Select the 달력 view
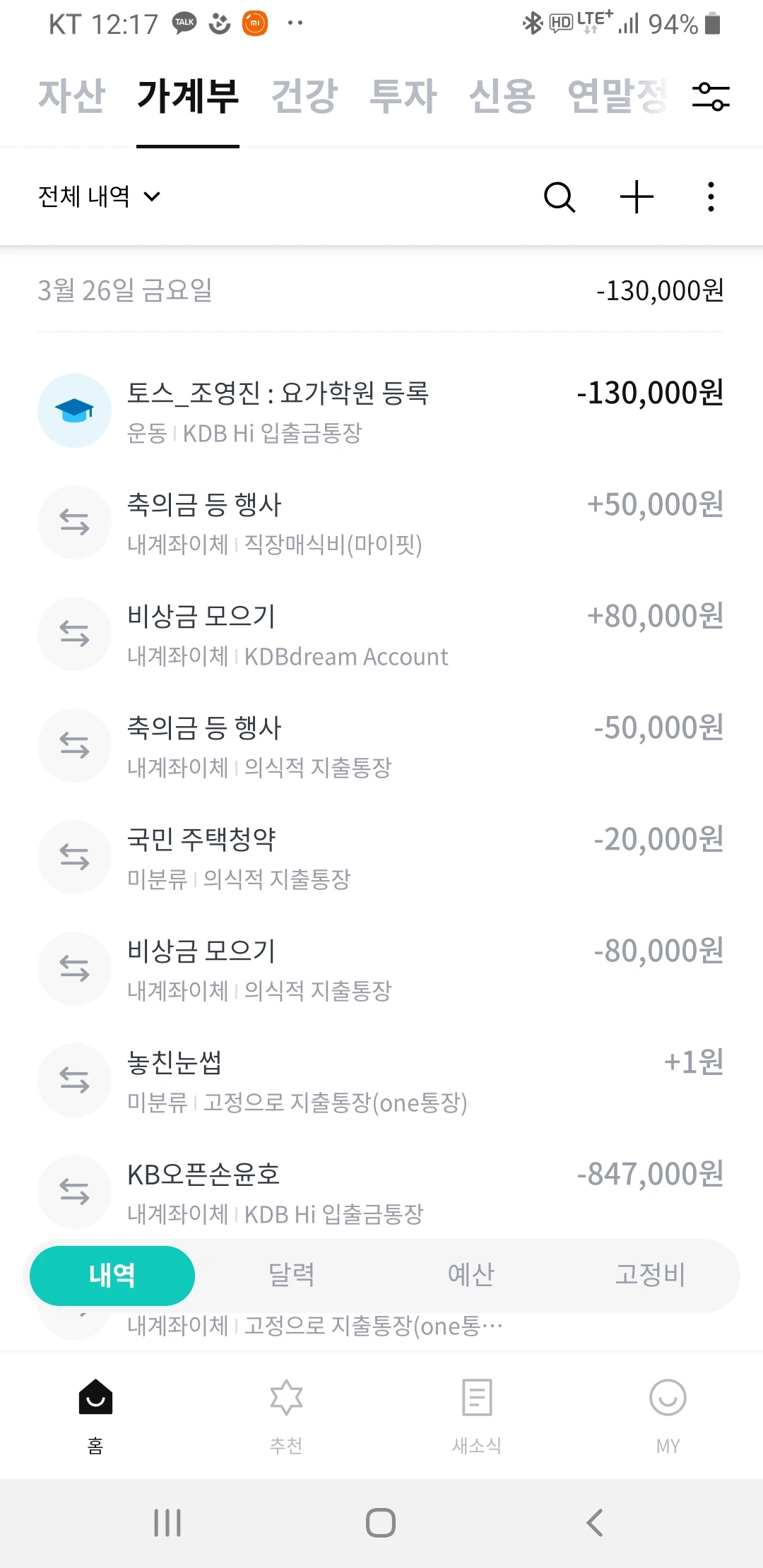This screenshot has height=1568, width=763. (x=292, y=1276)
